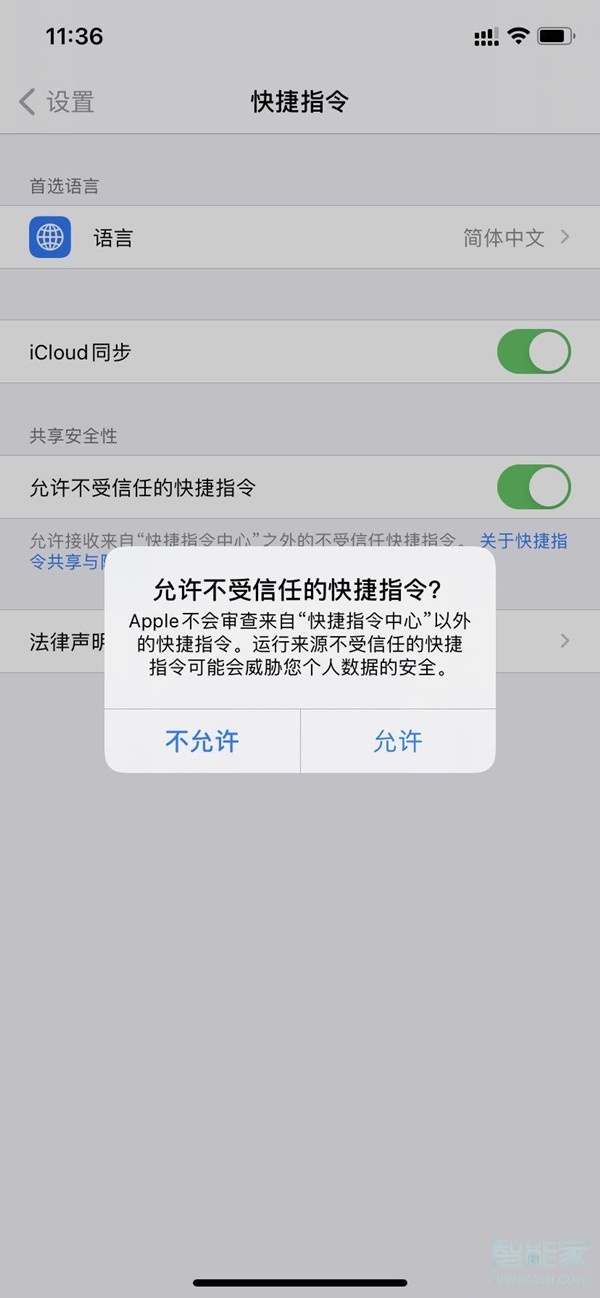This screenshot has height=1298, width=600.
Task: Open the 语言 language row
Action: pyautogui.click(x=300, y=238)
